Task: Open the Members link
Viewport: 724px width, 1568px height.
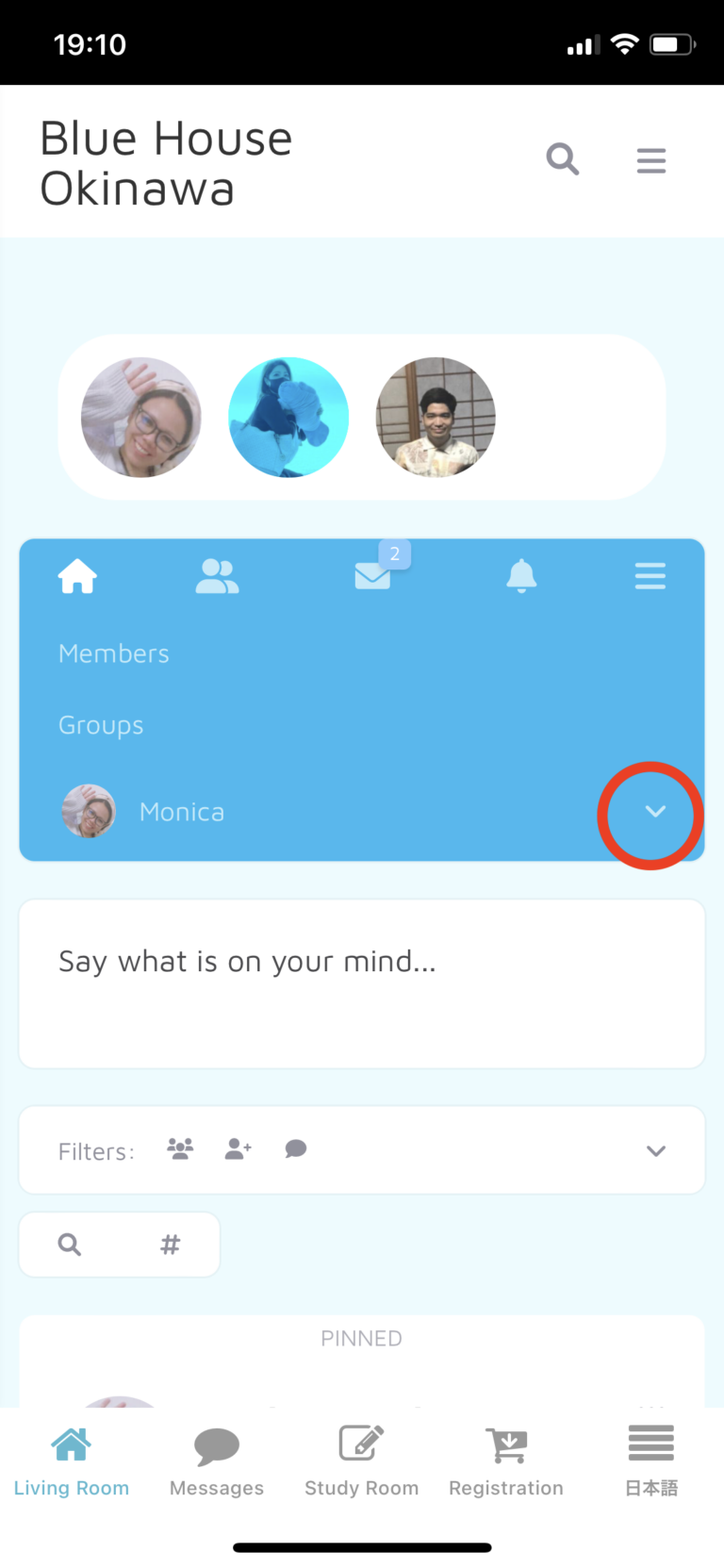Action: [x=114, y=653]
